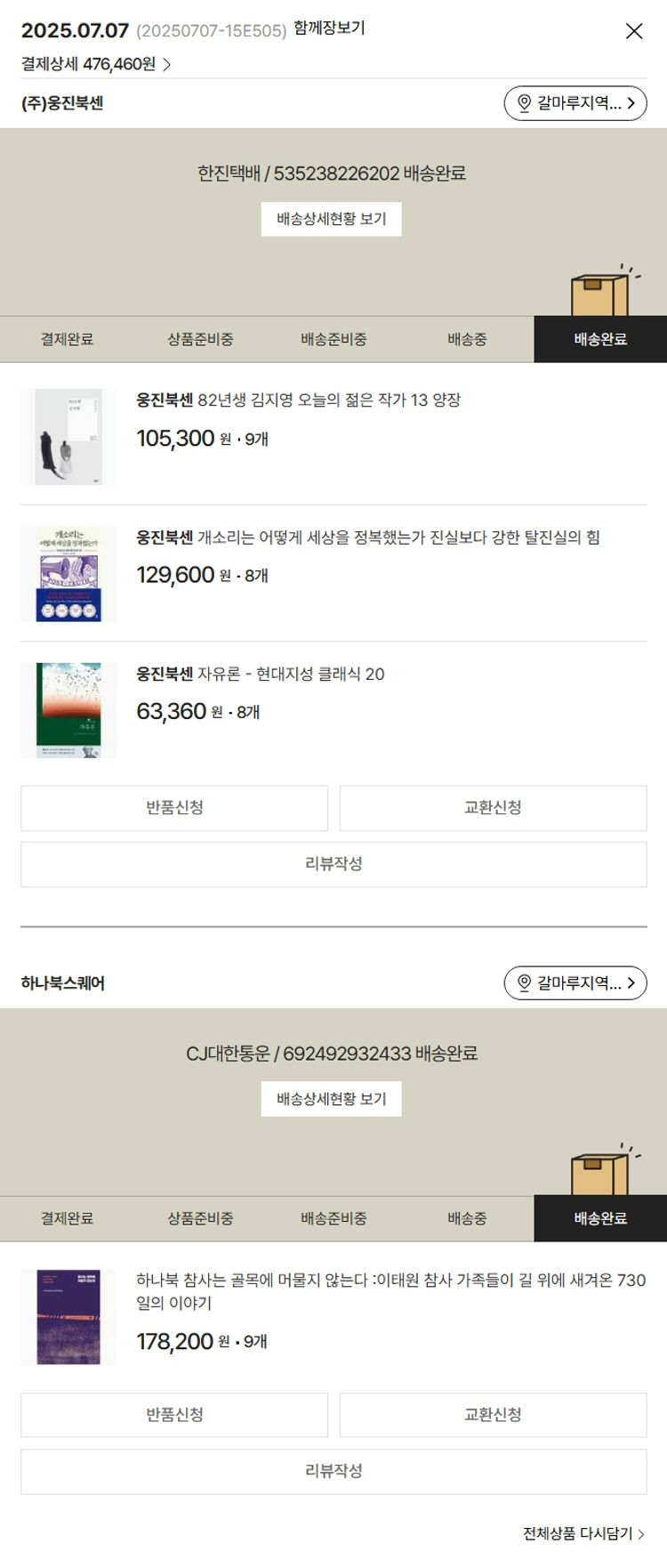View 배송상세현황 for 한진택배 shipment
This screenshot has height=1568, width=667.
click(x=331, y=219)
